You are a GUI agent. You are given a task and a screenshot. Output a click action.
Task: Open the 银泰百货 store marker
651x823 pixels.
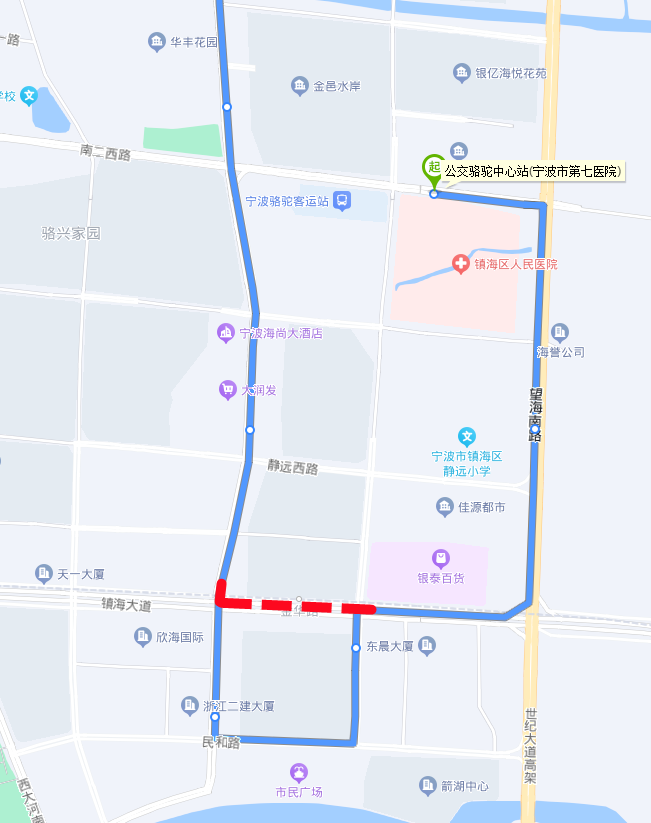pyautogui.click(x=440, y=558)
